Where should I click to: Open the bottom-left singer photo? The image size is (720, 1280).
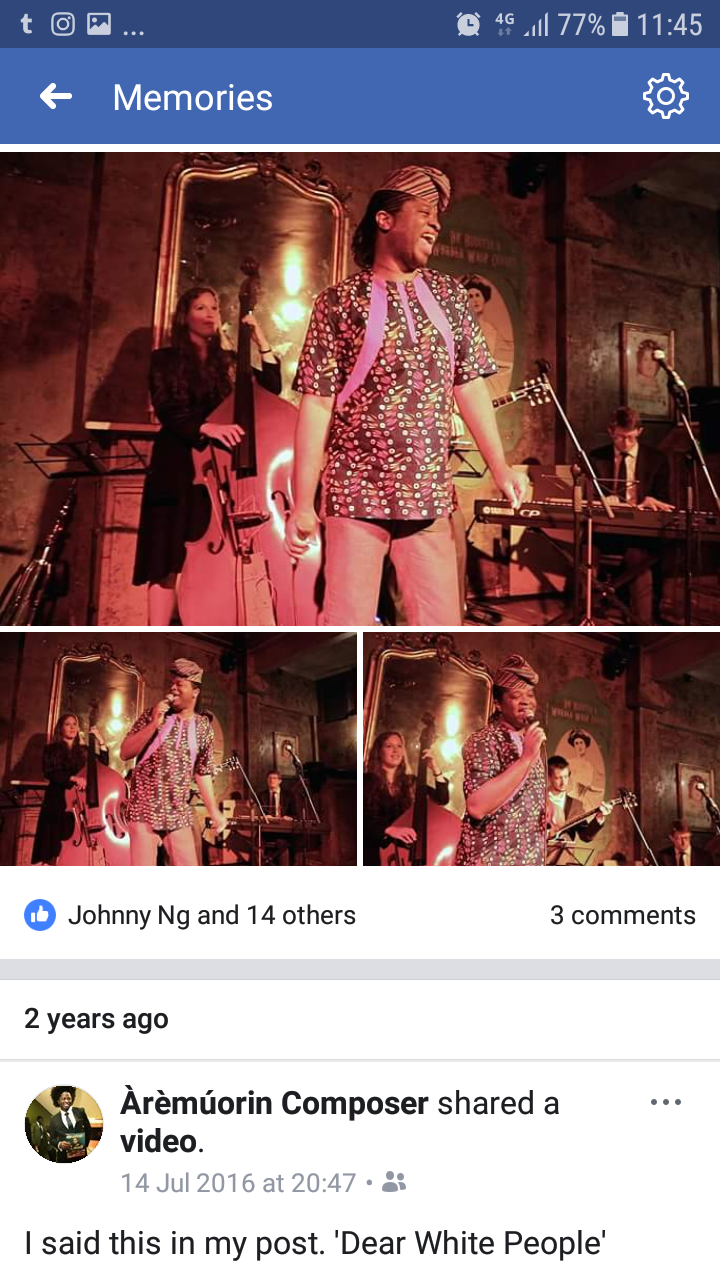pos(178,749)
